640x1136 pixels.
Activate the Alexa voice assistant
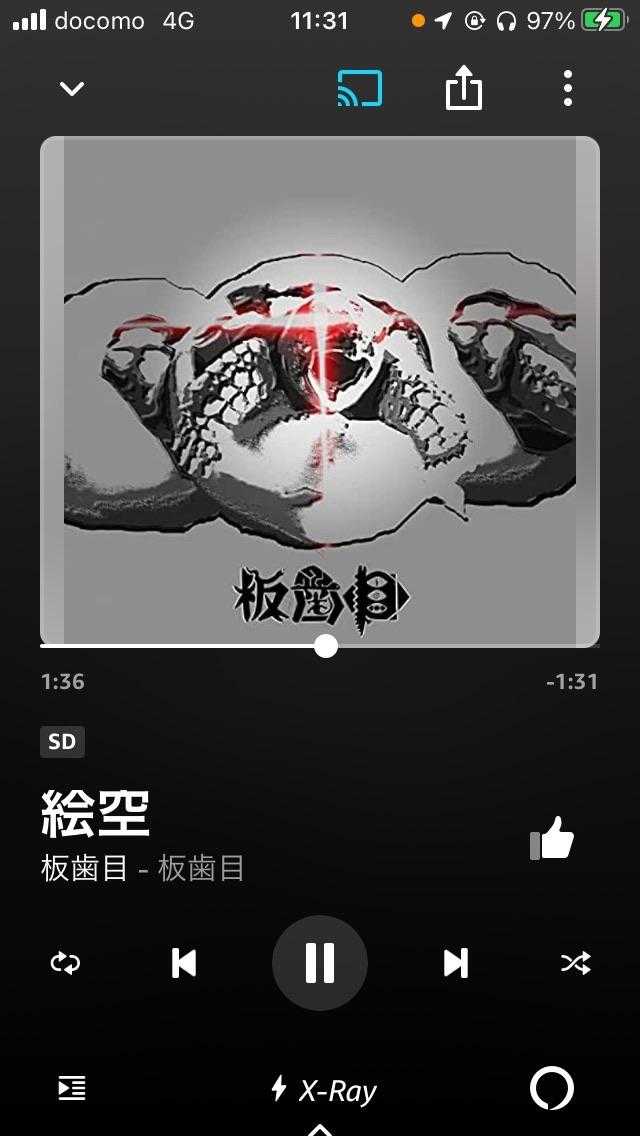552,1088
